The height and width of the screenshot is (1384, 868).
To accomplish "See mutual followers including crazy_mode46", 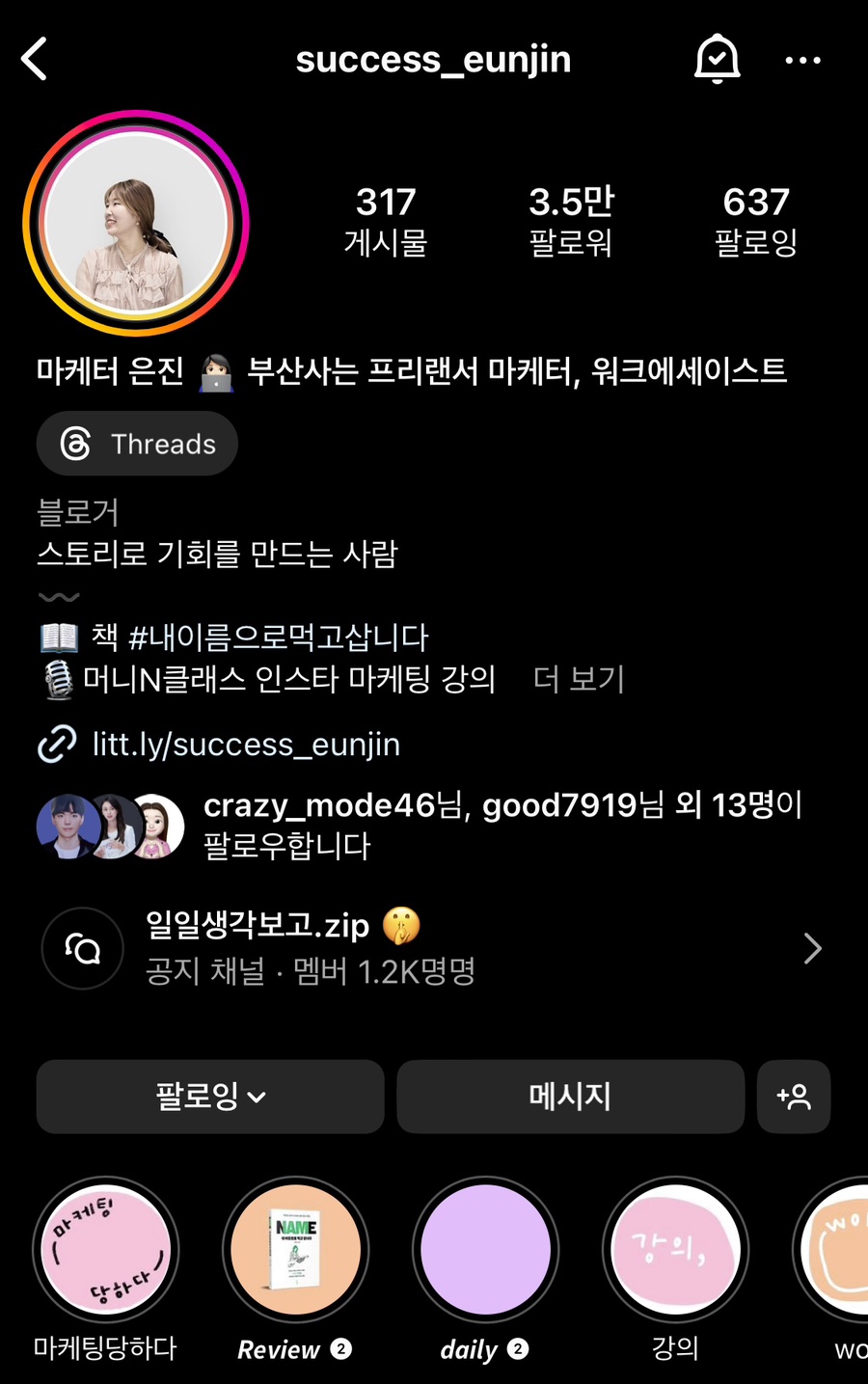I will tap(502, 825).
